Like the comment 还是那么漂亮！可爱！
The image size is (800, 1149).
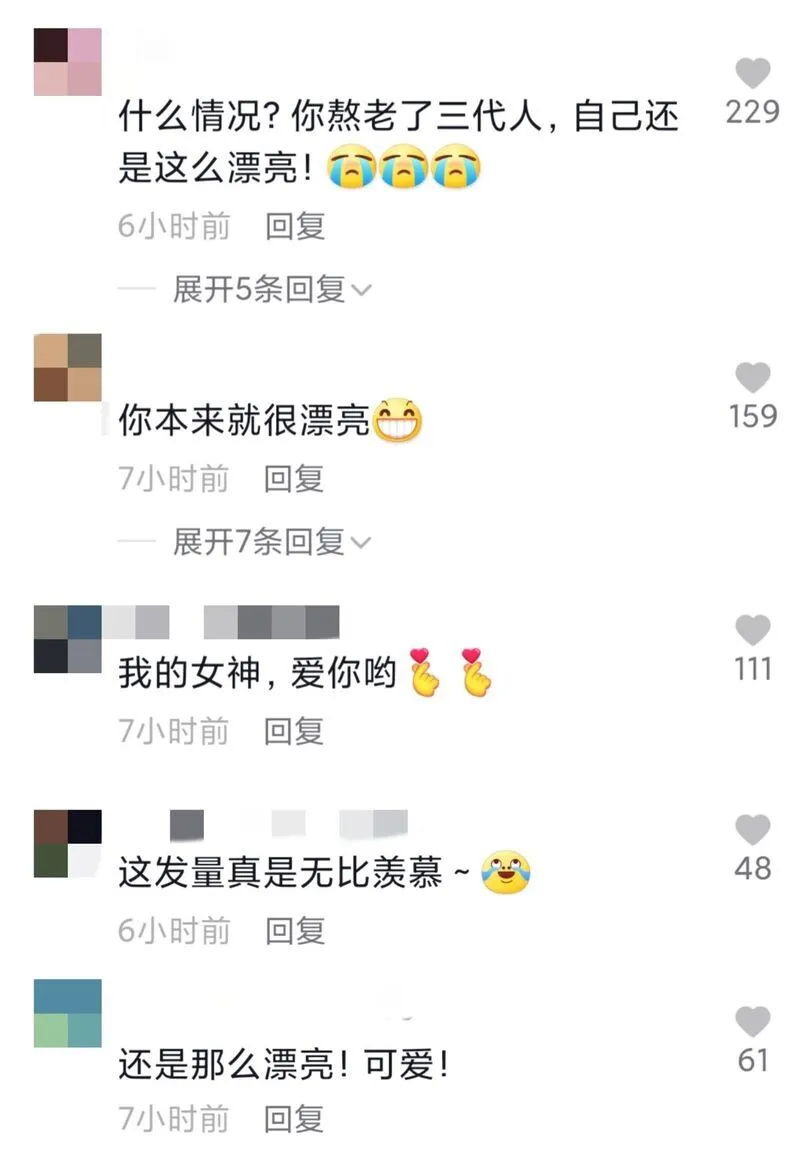(x=752, y=1021)
